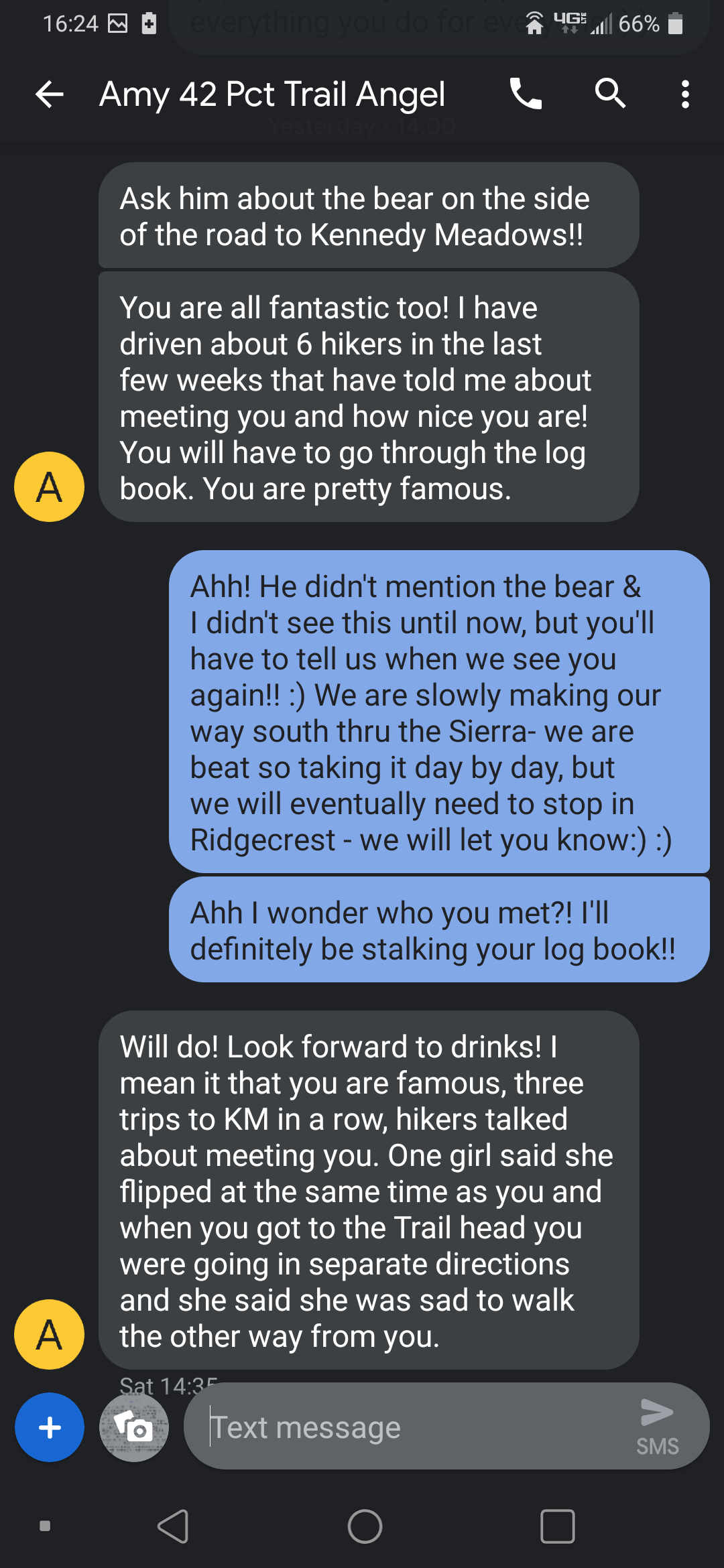724x1568 pixels.
Task: Search within this conversation
Action: pos(610,94)
